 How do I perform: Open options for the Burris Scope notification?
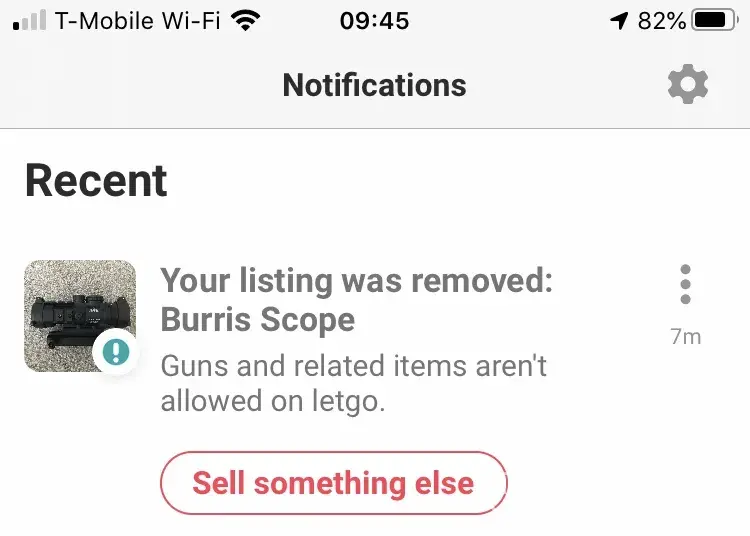(x=685, y=285)
